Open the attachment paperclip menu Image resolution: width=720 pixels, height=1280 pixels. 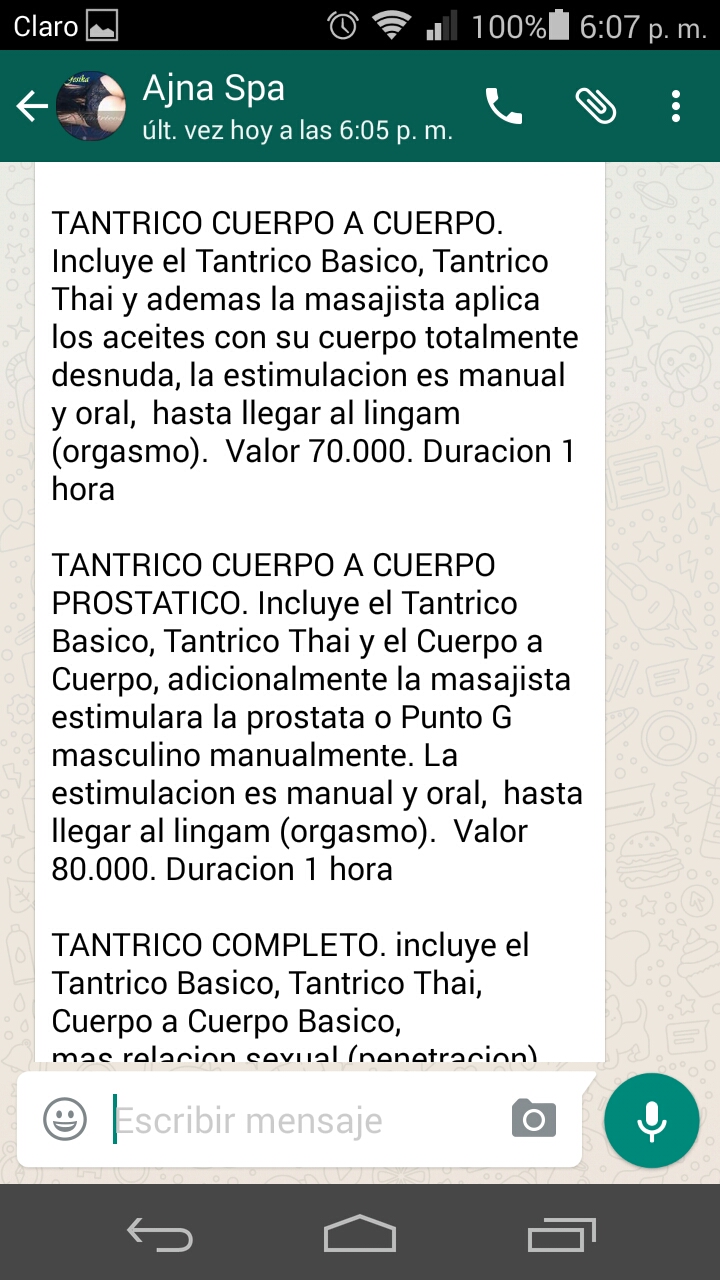coord(595,106)
